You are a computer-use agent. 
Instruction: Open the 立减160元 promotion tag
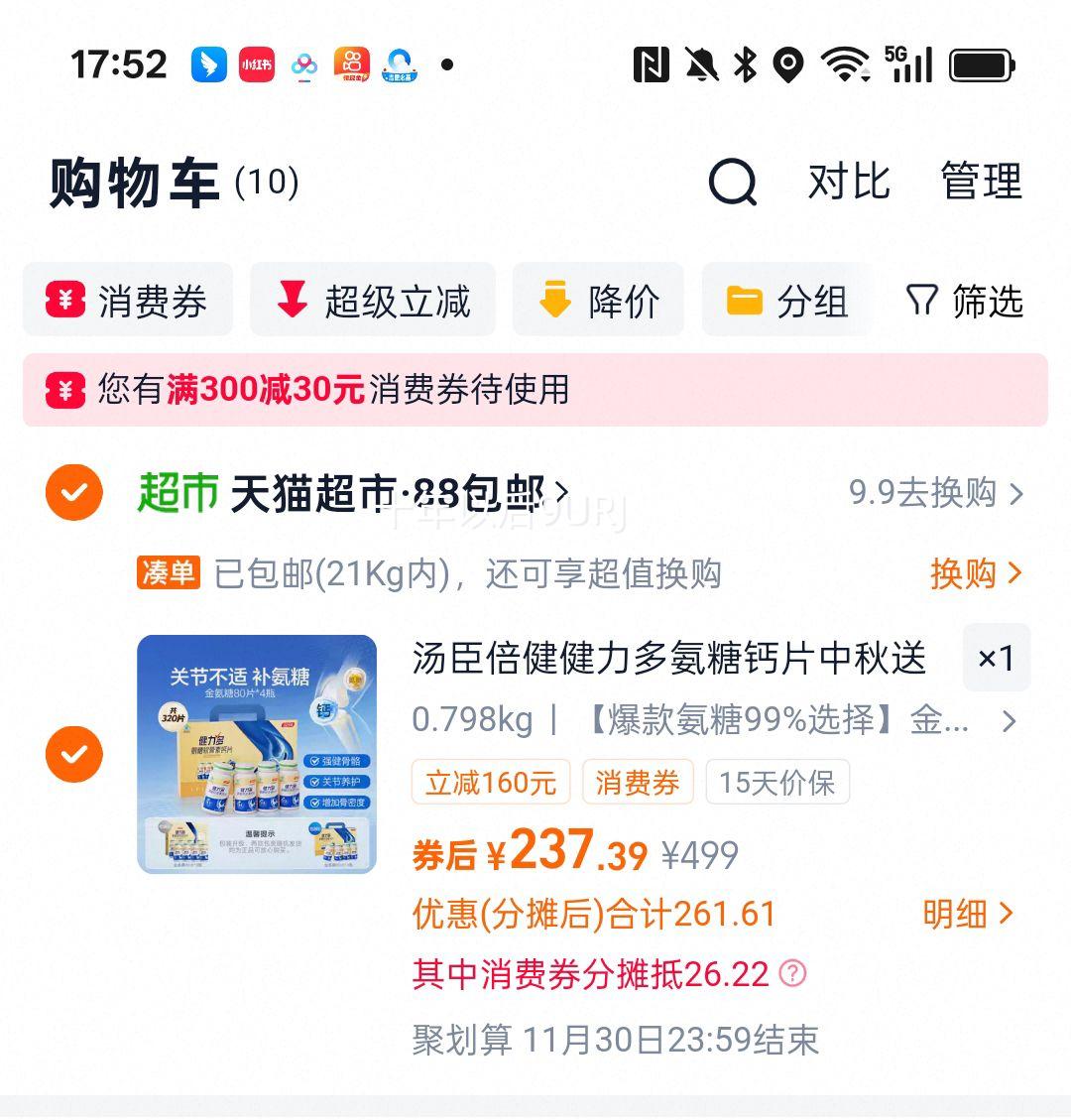tap(491, 783)
